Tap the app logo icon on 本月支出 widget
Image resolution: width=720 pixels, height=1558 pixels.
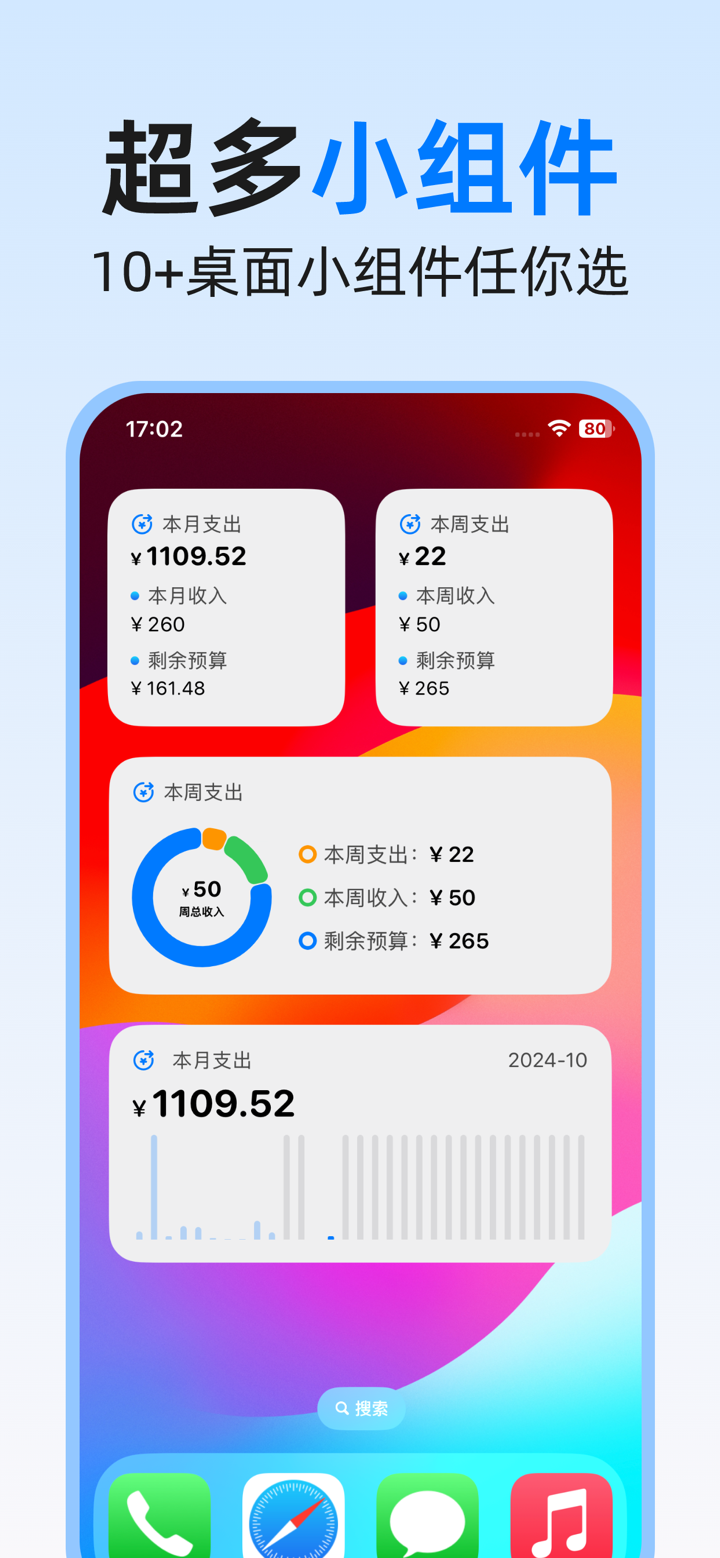coord(143,523)
